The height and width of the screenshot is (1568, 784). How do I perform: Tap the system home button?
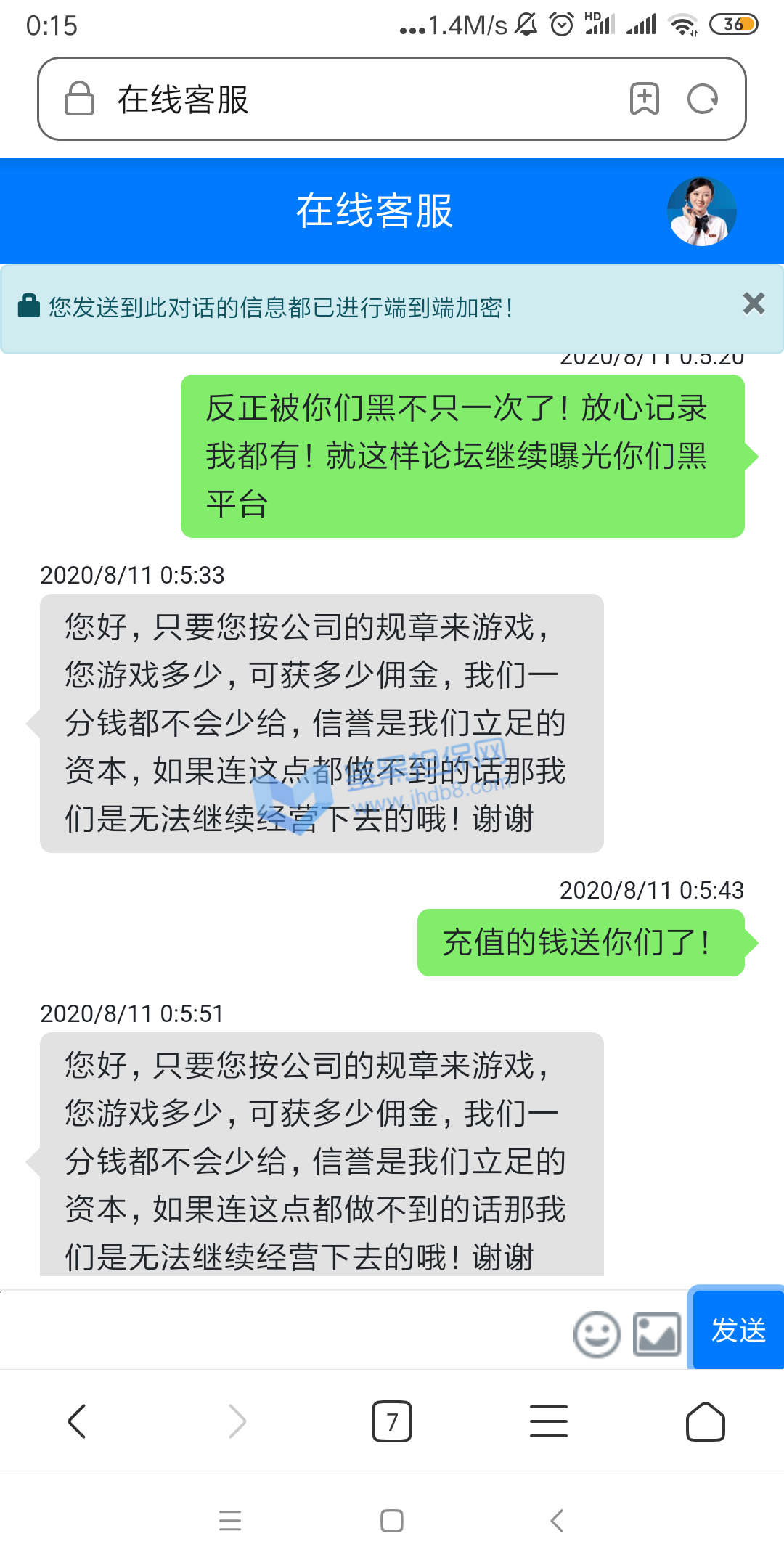coord(392,1520)
